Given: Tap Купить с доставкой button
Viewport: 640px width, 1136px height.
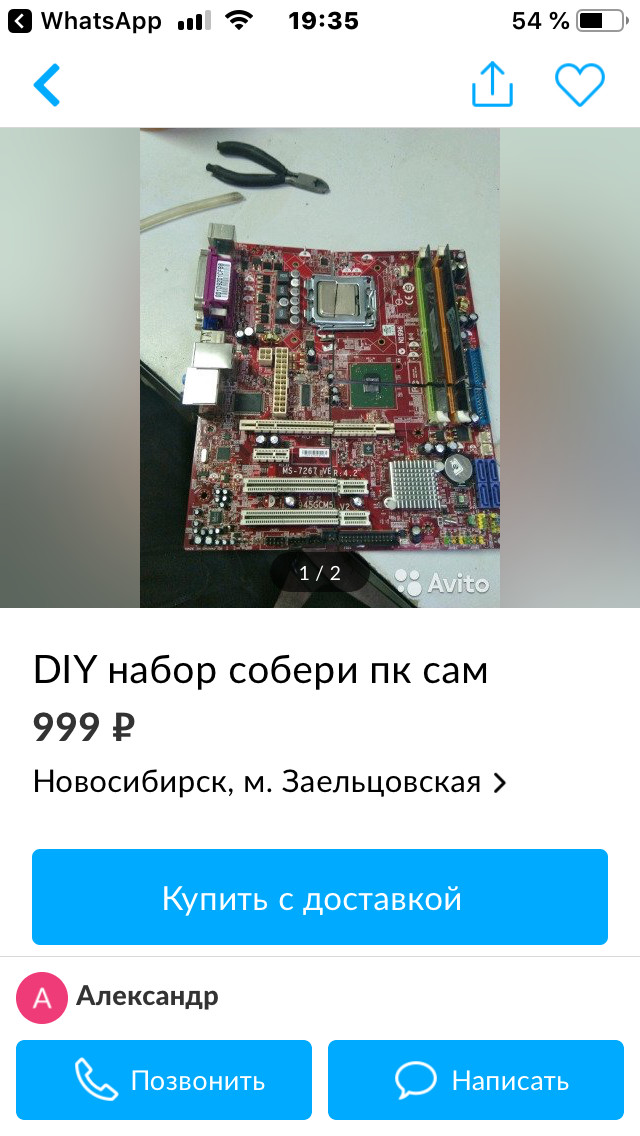Looking at the screenshot, I should pyautogui.click(x=320, y=897).
